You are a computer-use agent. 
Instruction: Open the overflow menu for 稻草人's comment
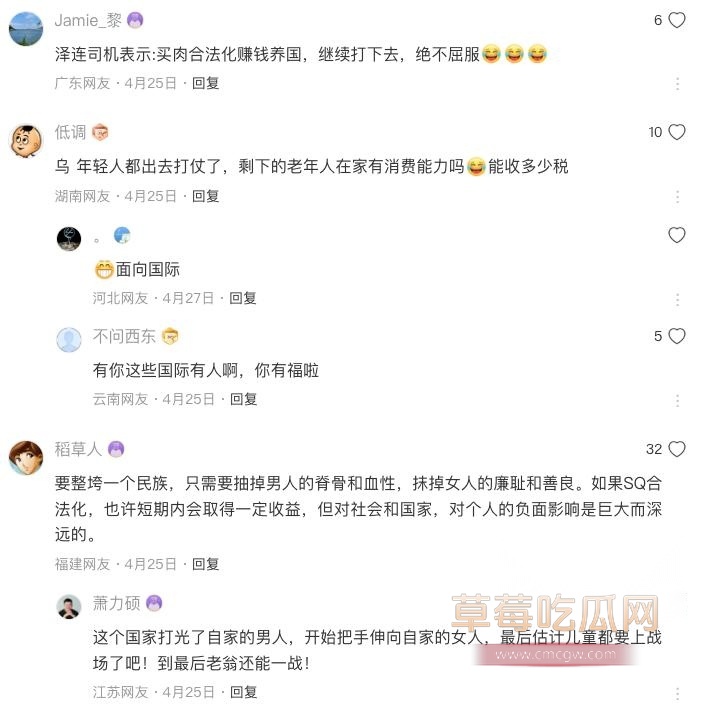pyautogui.click(x=677, y=565)
